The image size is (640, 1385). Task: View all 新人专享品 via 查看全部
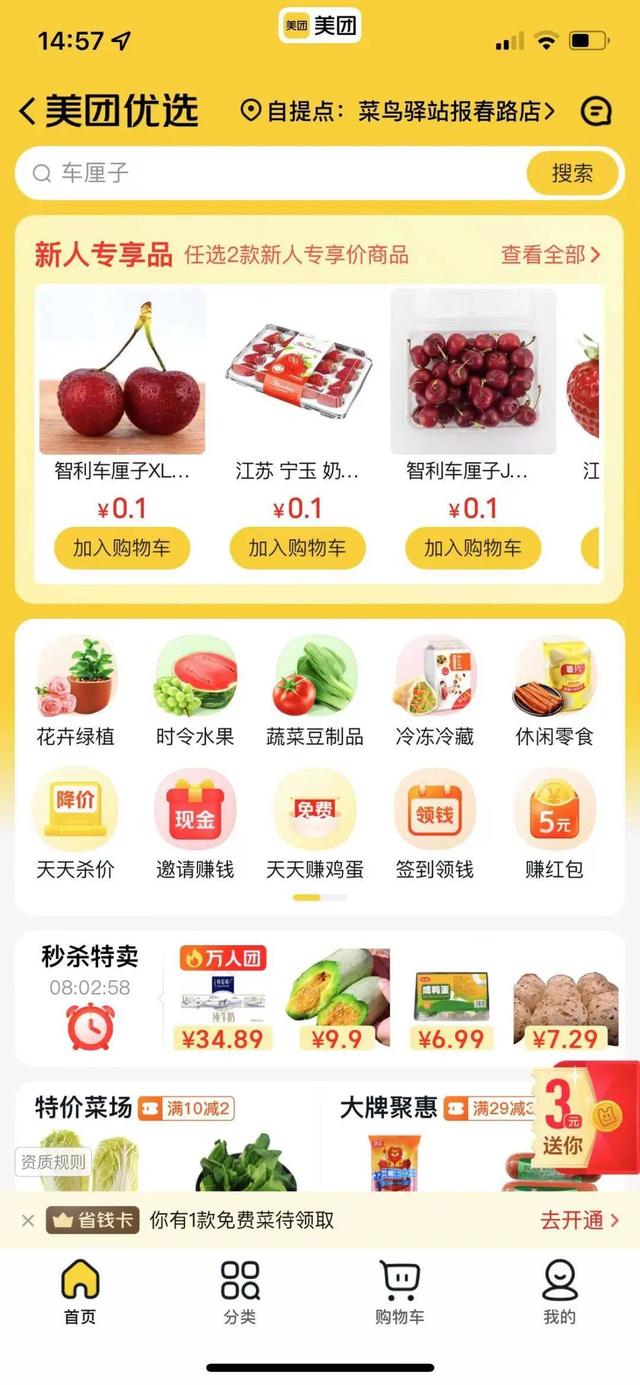coord(550,255)
